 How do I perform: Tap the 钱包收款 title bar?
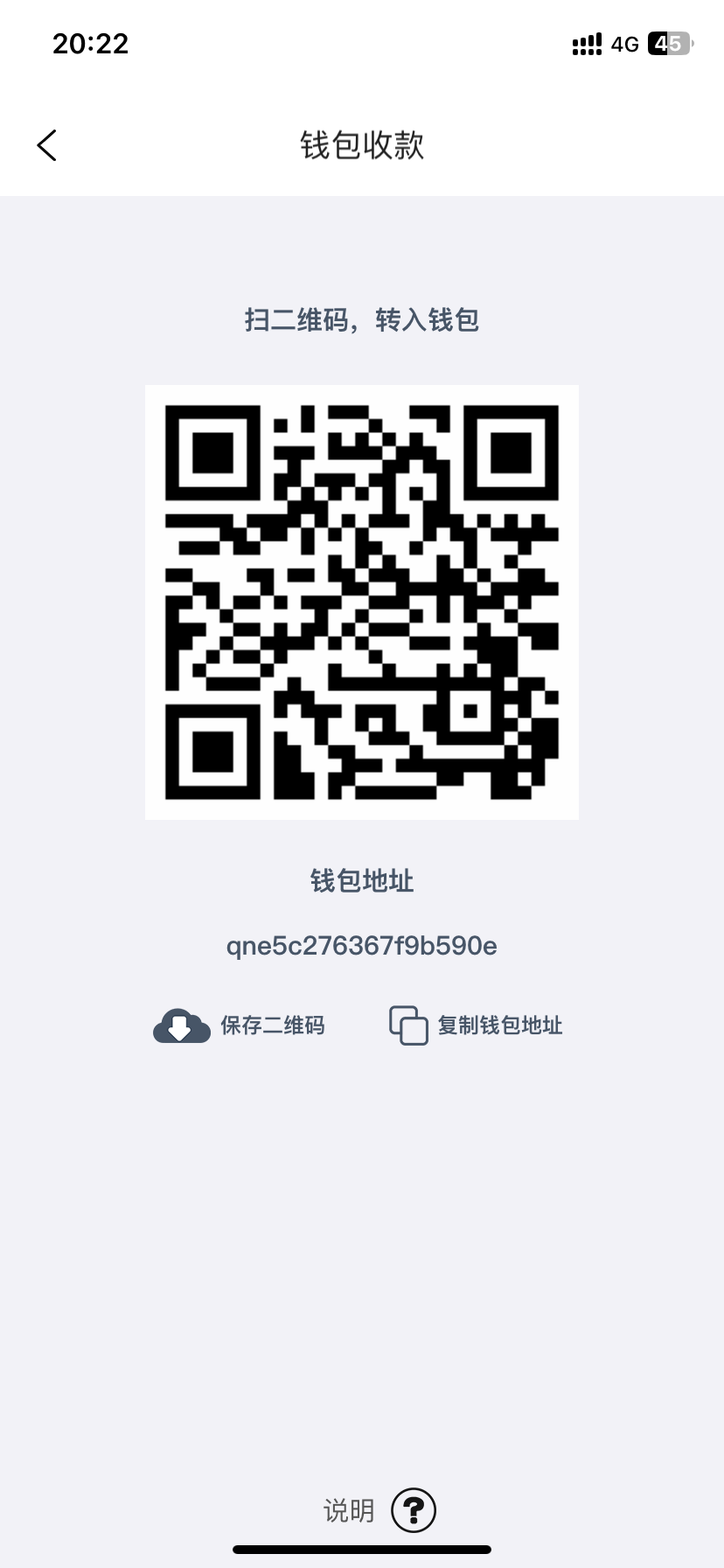tap(362, 145)
